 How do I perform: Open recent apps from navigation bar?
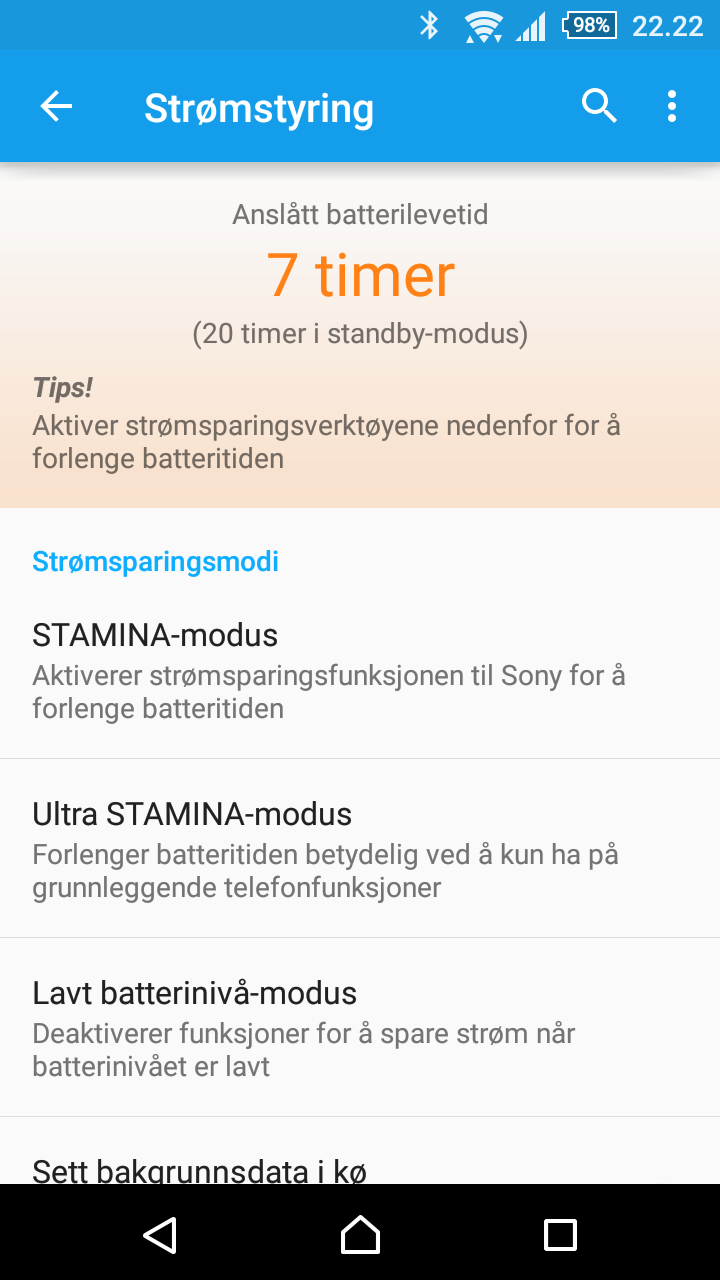(560, 1234)
